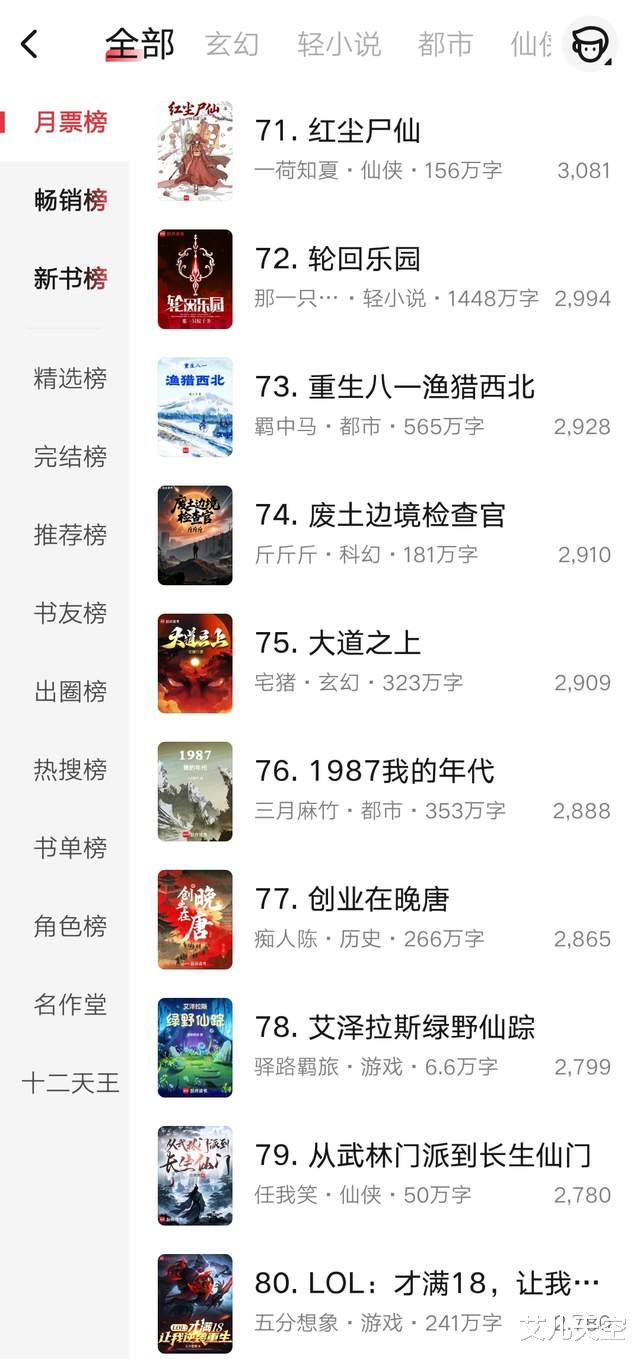Open the customer service avatar icon
The height and width of the screenshot is (1359, 640).
[589, 44]
